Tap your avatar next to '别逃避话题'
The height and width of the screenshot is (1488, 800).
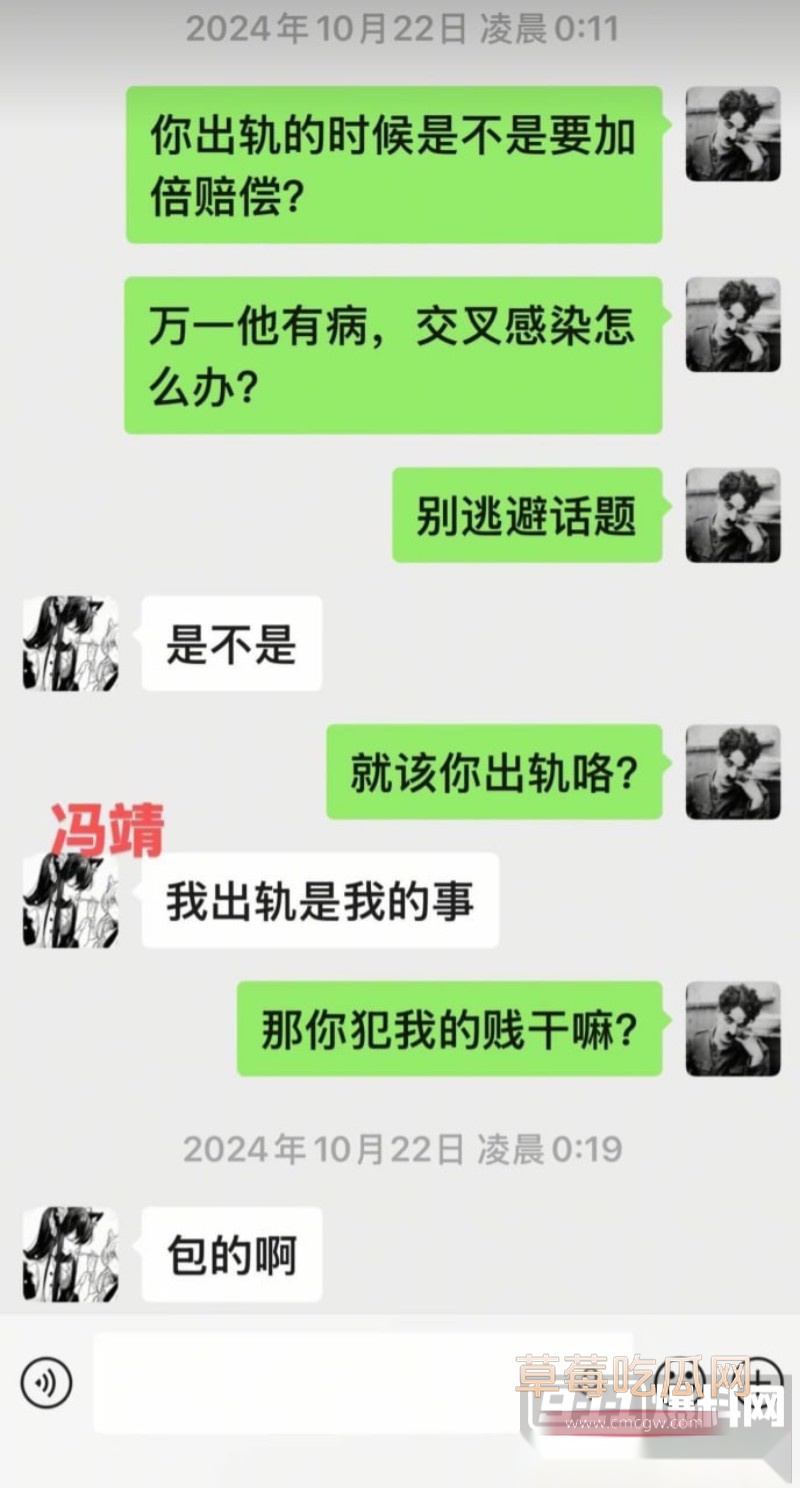[733, 515]
